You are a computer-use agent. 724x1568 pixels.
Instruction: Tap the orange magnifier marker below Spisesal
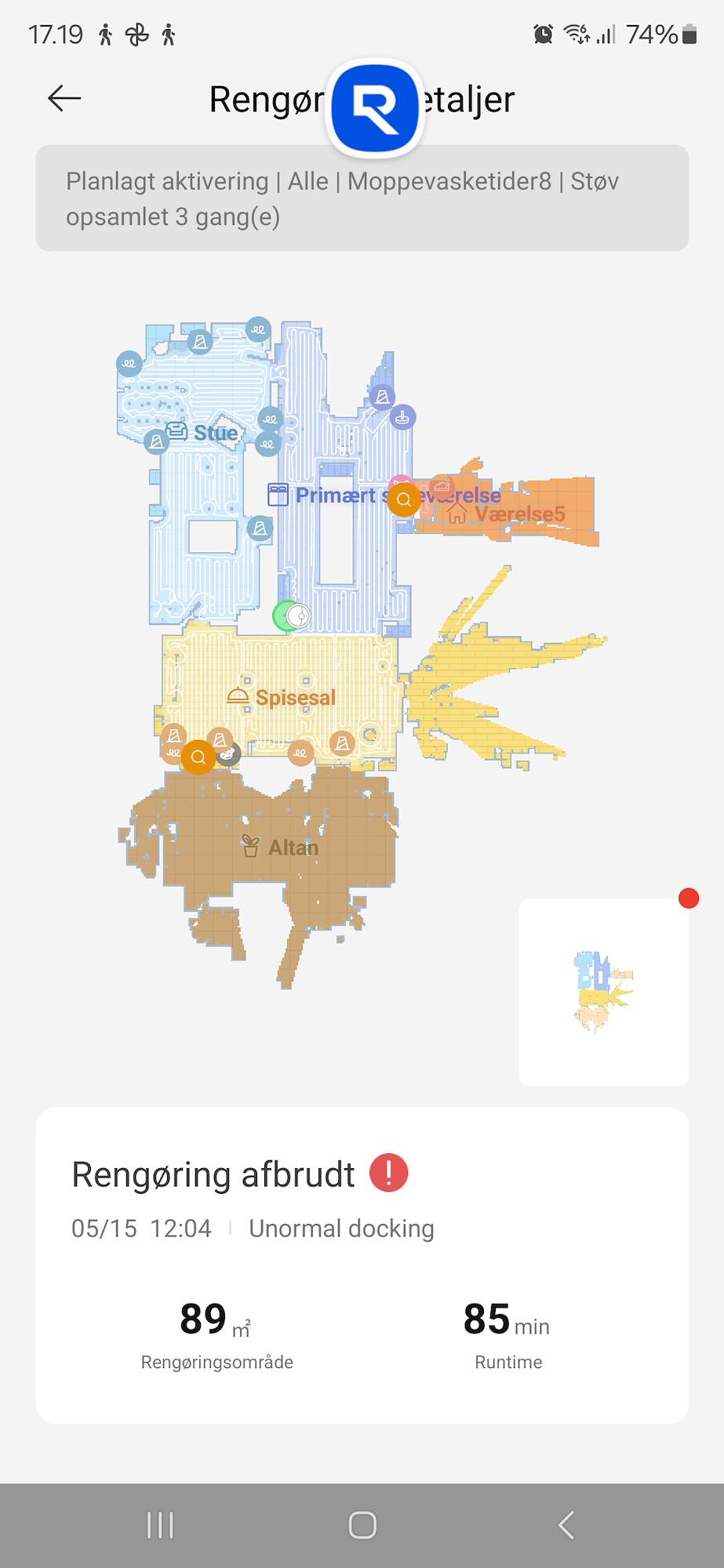point(198,757)
